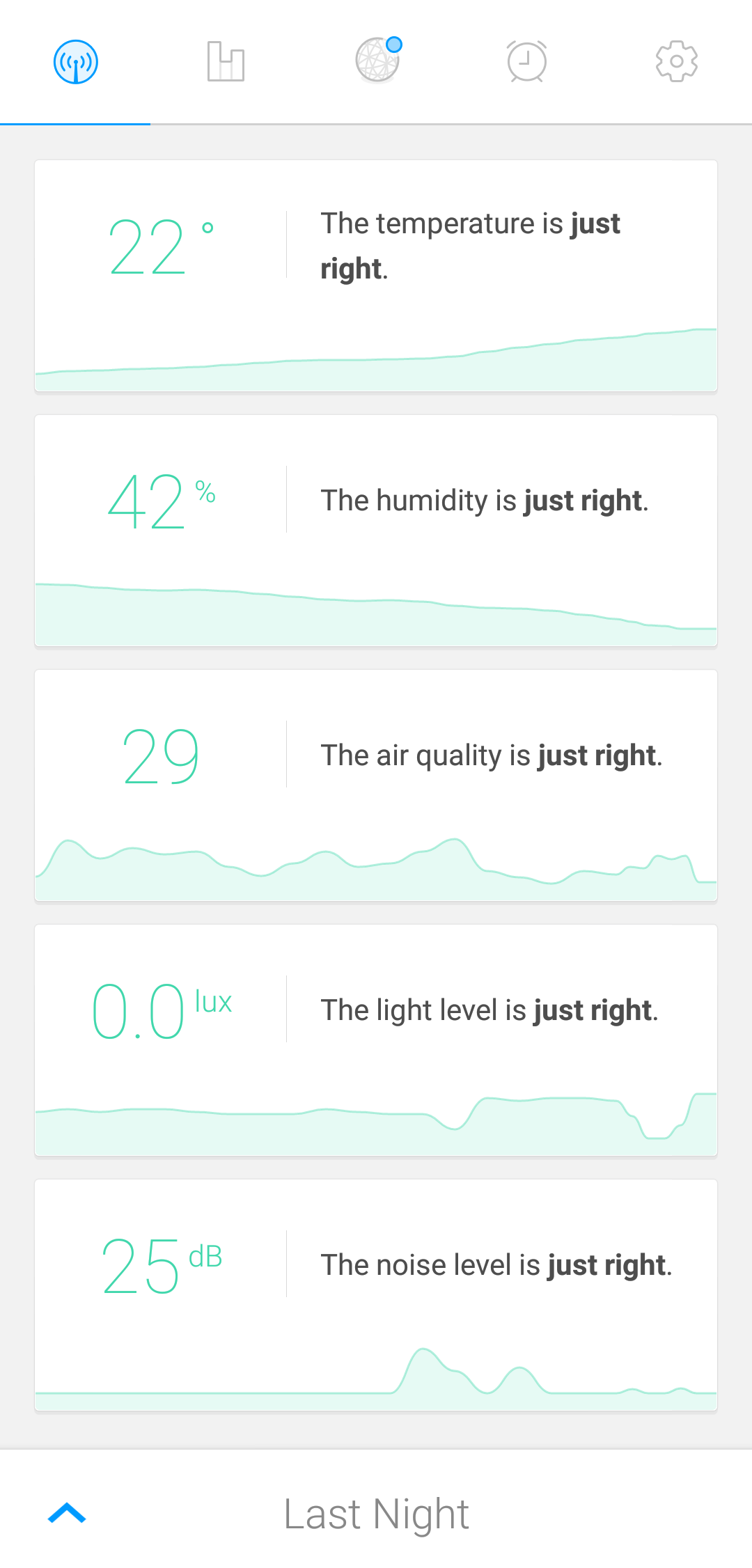This screenshot has height=1568, width=752.
Task: Open the light level 0.0 lux card
Action: (x=376, y=1040)
